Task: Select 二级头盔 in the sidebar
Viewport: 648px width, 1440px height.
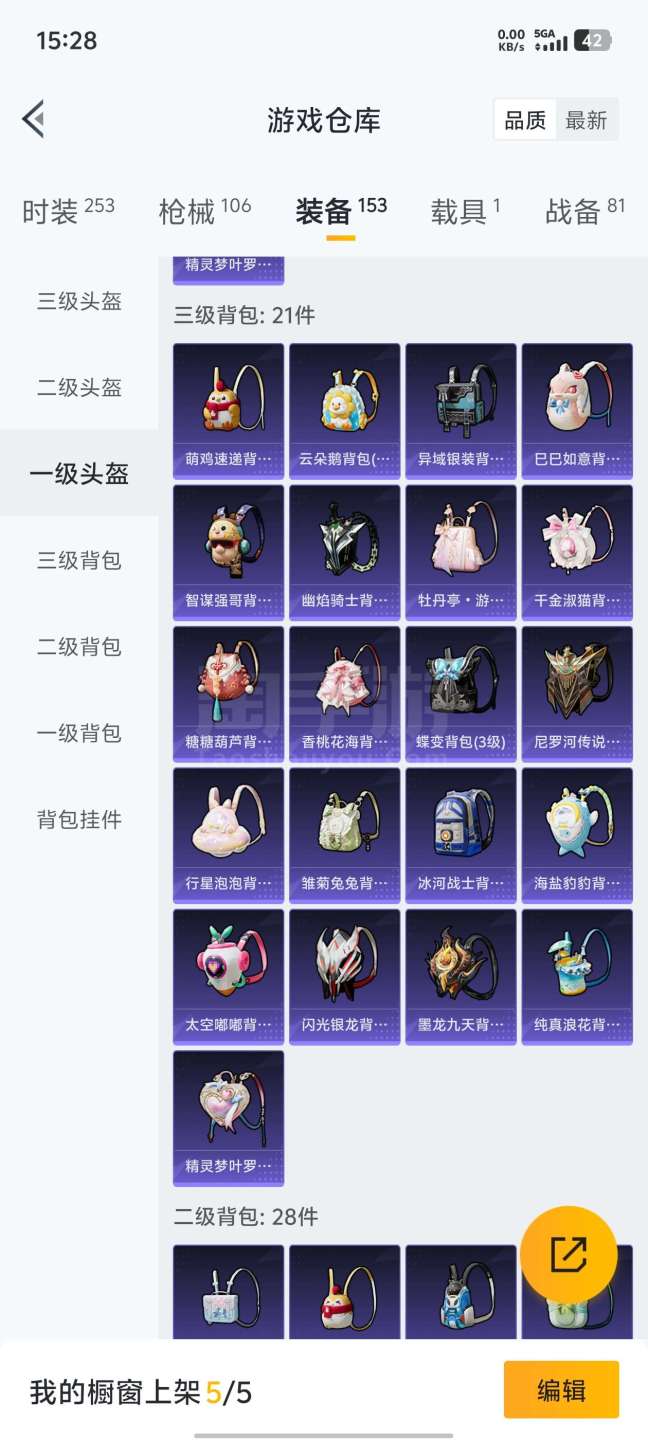Action: point(79,388)
